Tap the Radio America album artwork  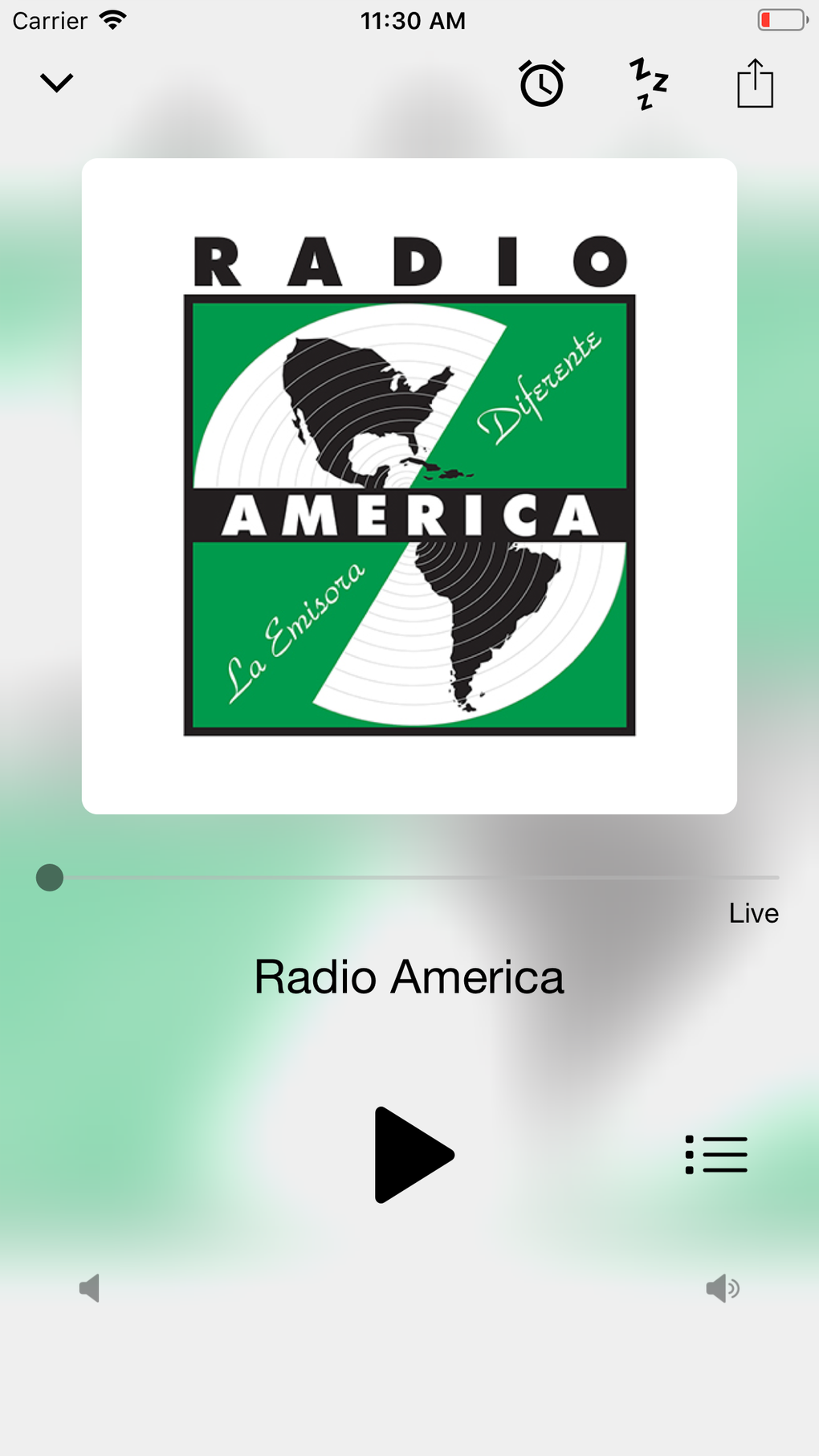[x=409, y=484]
